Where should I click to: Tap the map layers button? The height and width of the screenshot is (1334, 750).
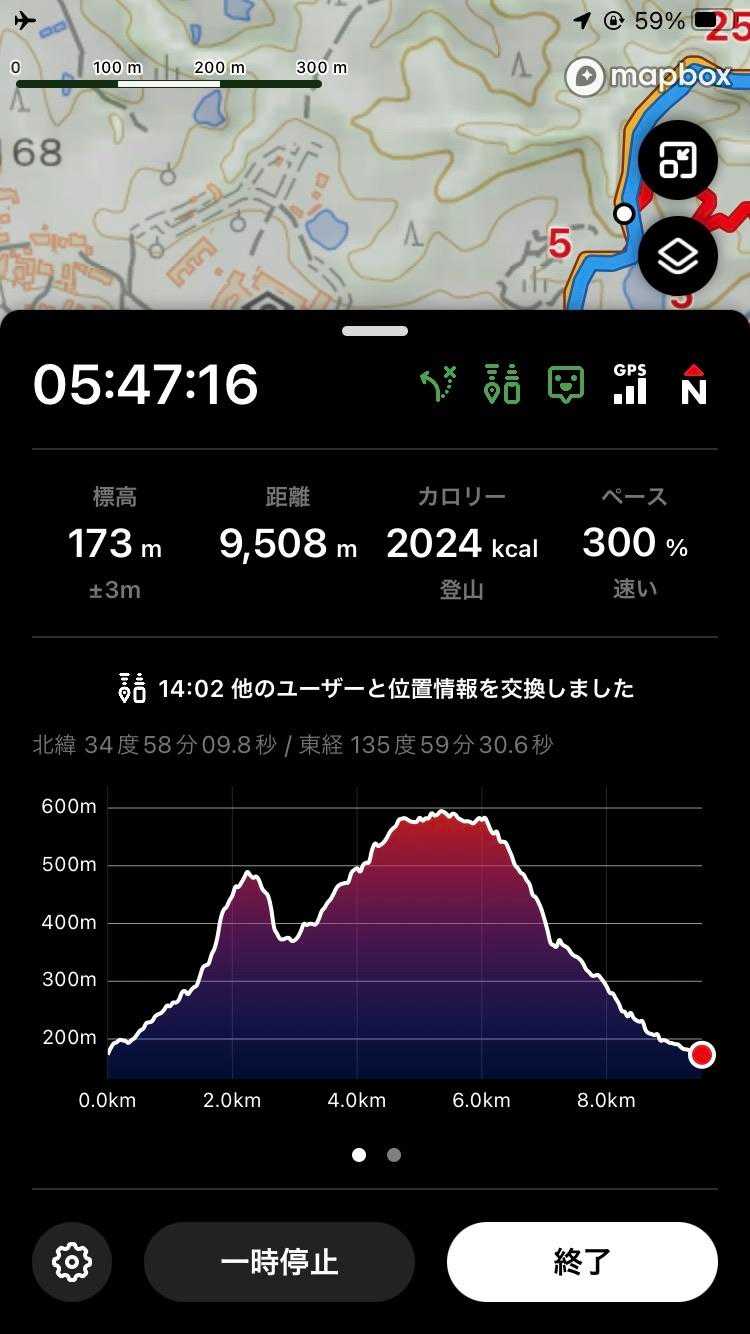(678, 257)
